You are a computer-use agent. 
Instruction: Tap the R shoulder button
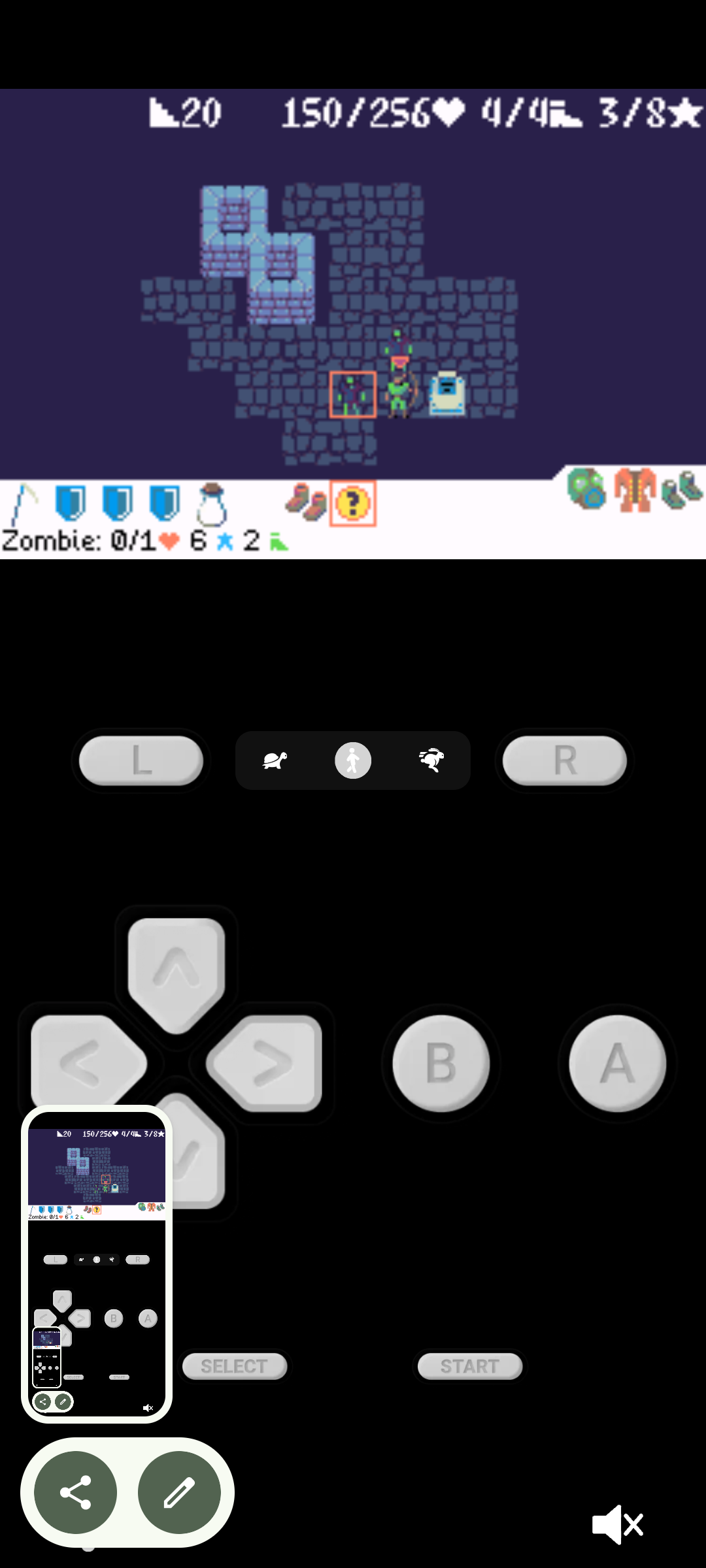click(x=565, y=760)
